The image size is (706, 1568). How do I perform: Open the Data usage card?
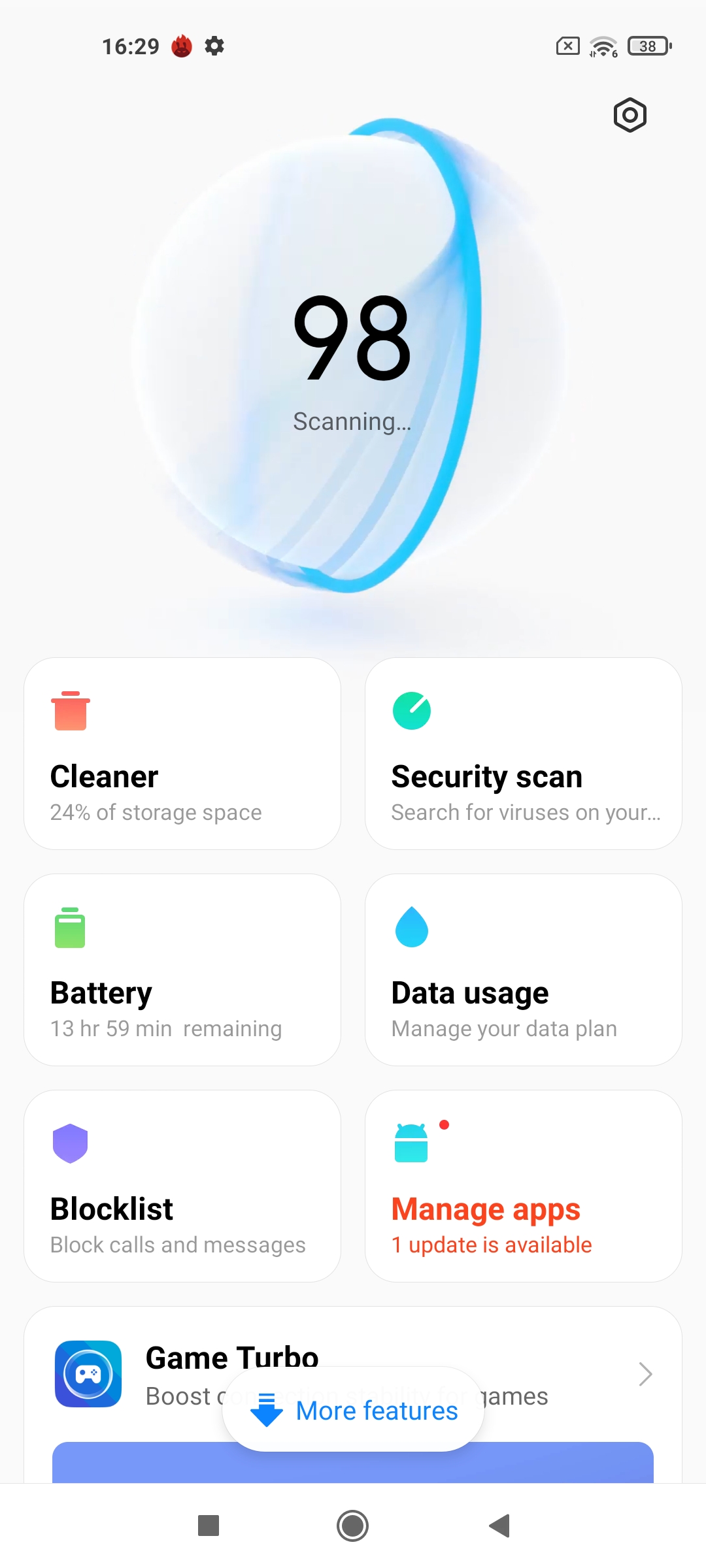[524, 970]
